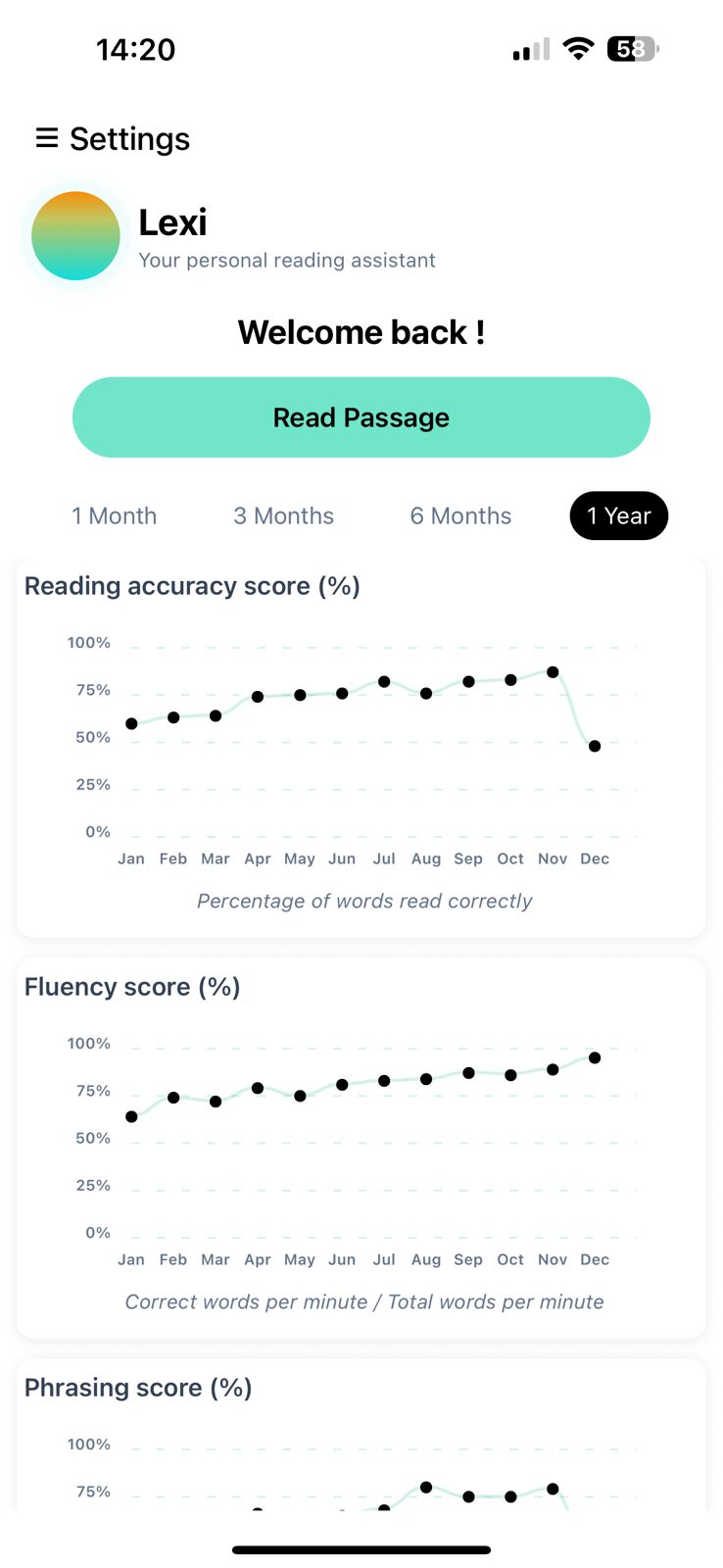Select the 3 Months range
Viewport: 723px width, 1568px height.
pos(283,515)
